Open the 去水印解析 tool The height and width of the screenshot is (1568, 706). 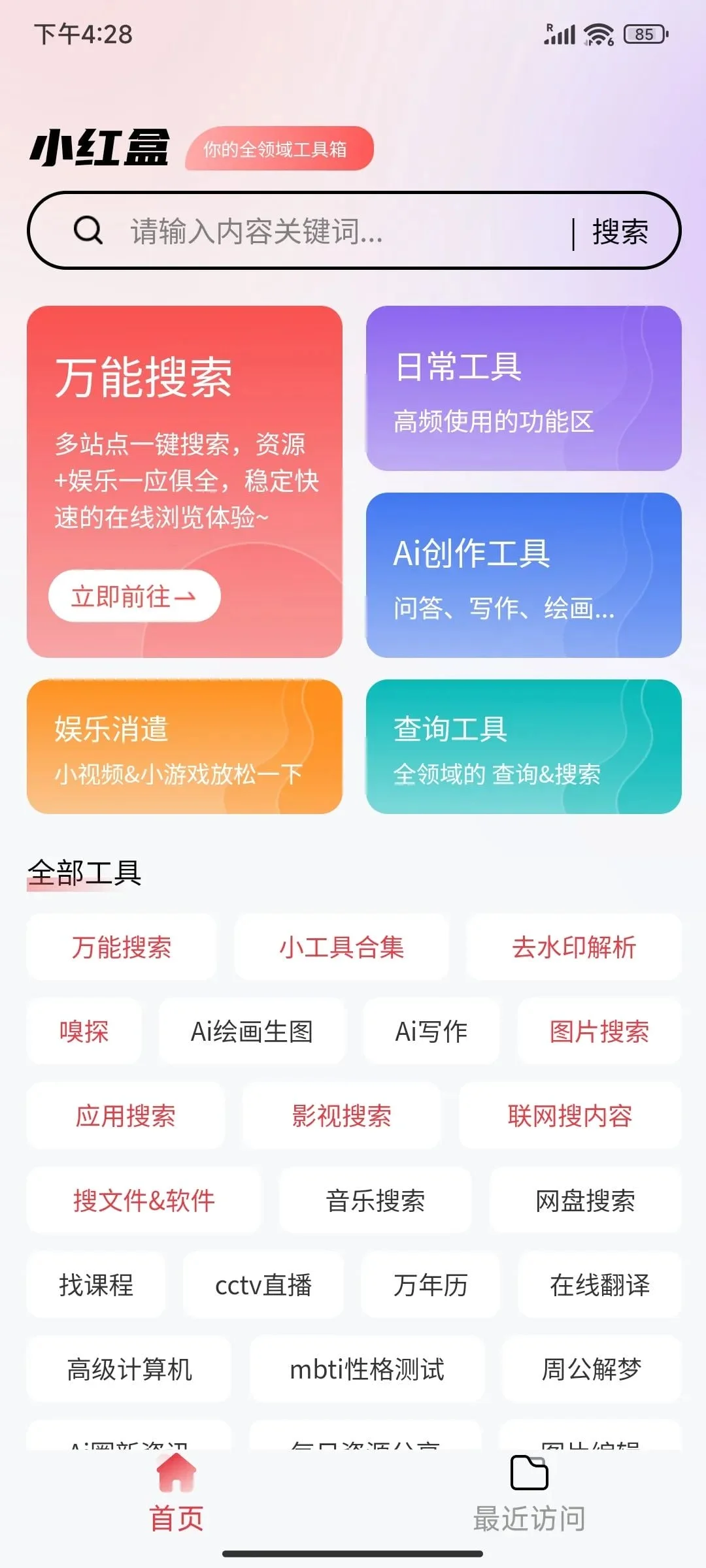coord(574,947)
